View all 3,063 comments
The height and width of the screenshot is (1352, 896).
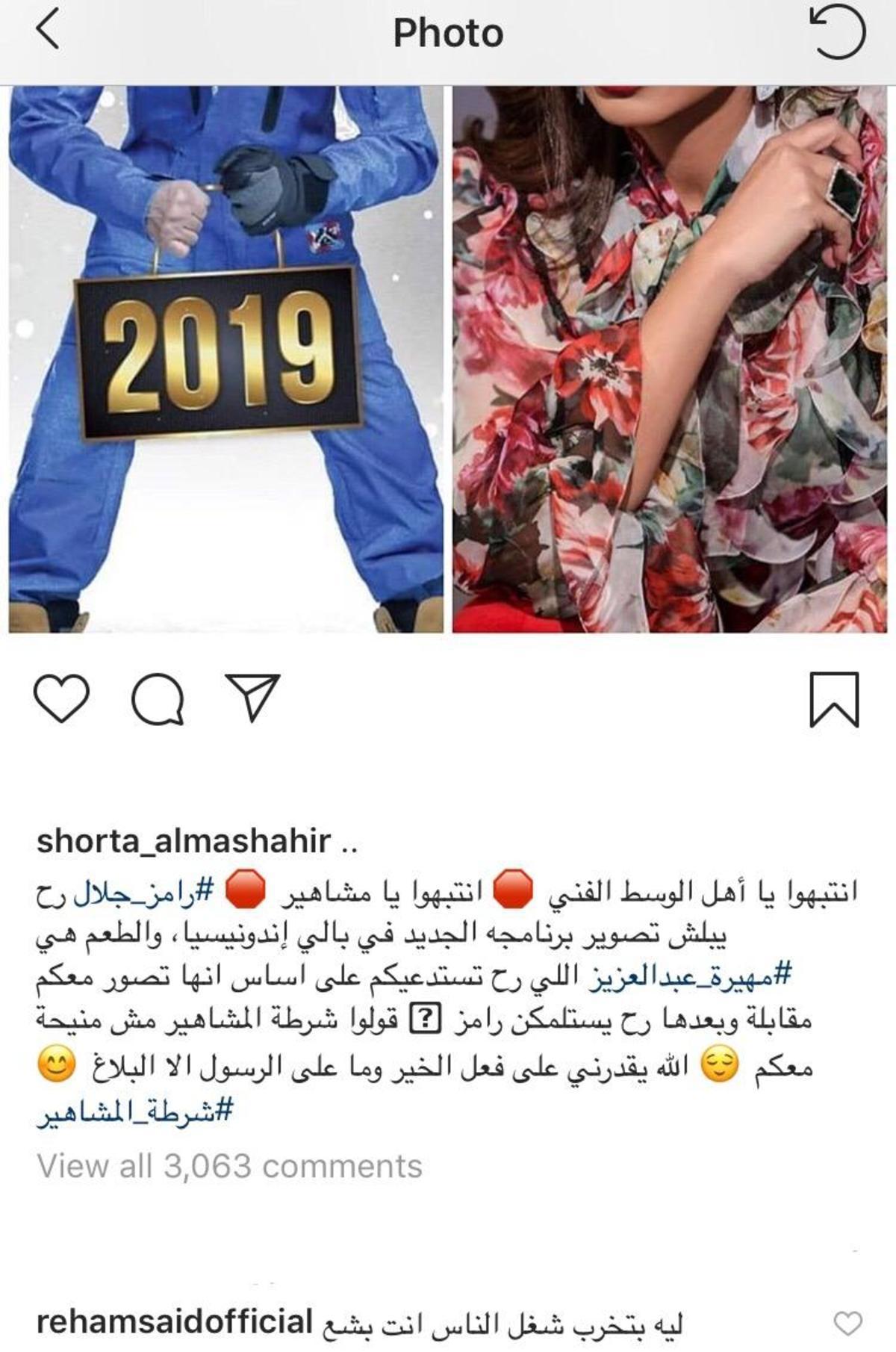[x=229, y=1166]
